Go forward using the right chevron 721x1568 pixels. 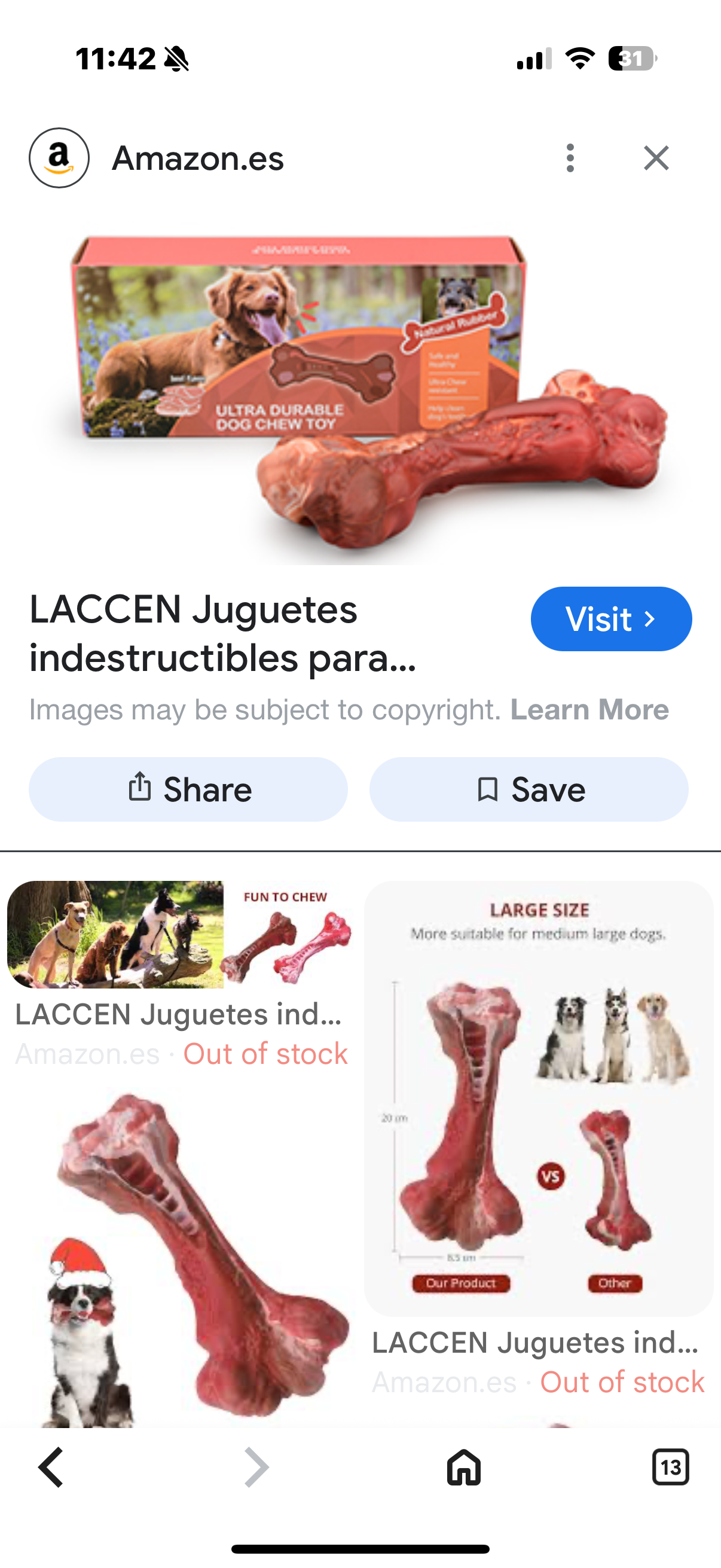pyautogui.click(x=254, y=1467)
